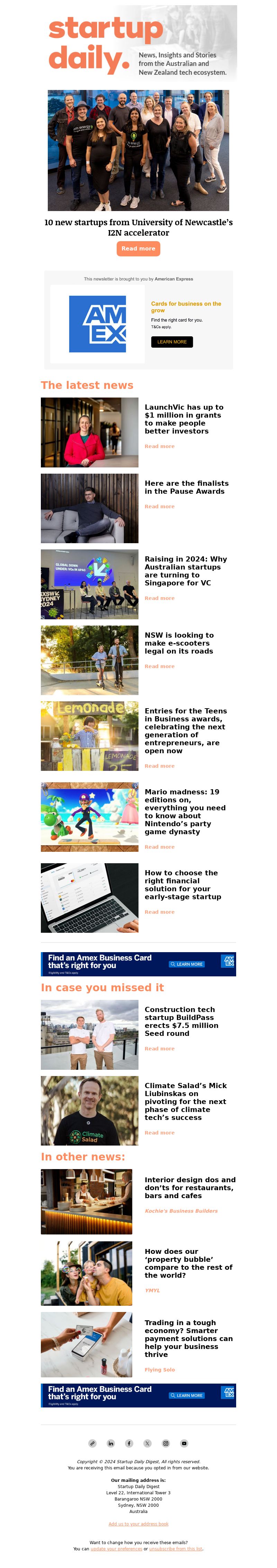
Task: Open the YMYL property bubble link
Action: (x=152, y=1291)
